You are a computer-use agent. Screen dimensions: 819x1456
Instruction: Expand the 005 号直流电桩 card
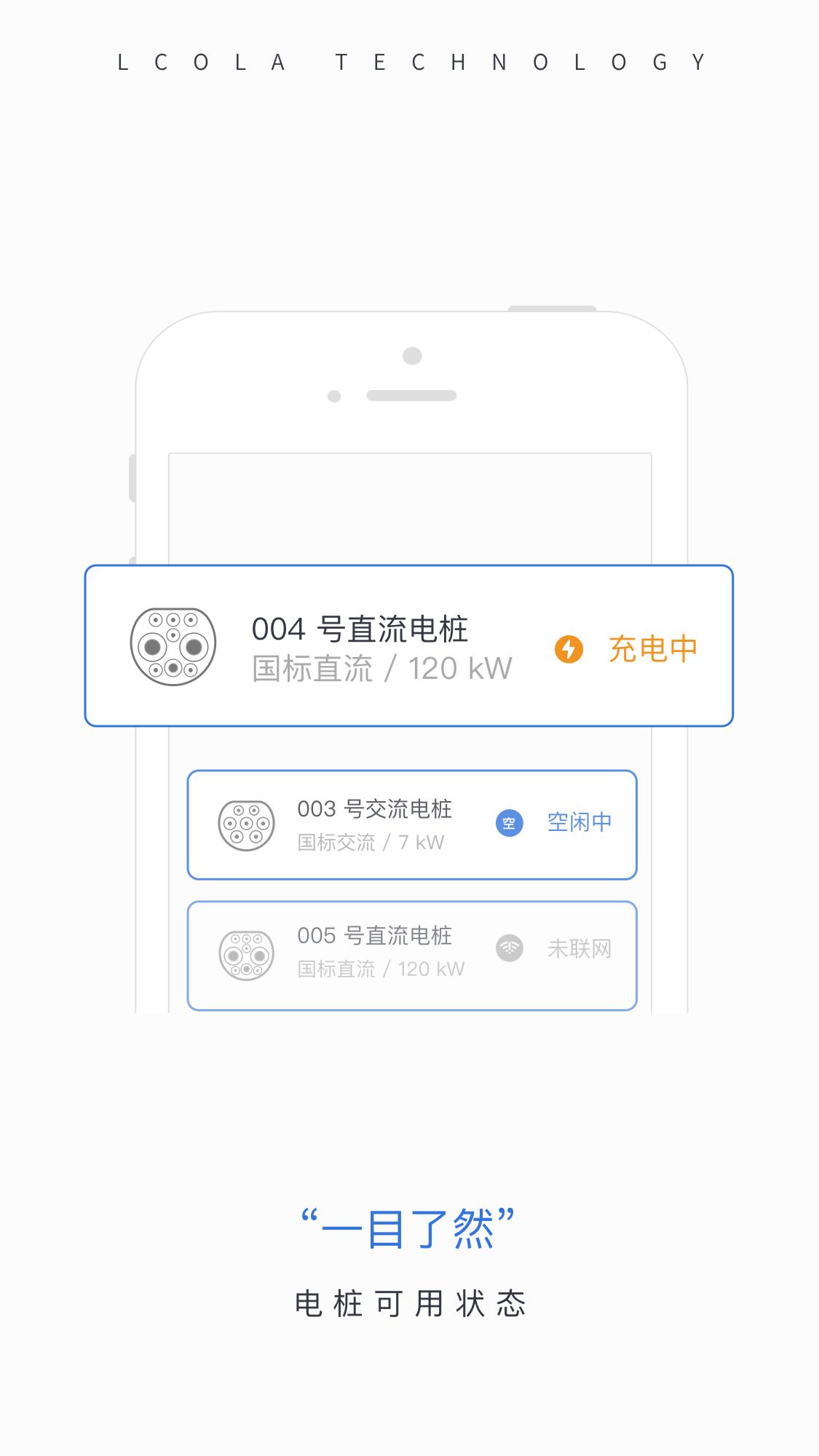coord(413,953)
